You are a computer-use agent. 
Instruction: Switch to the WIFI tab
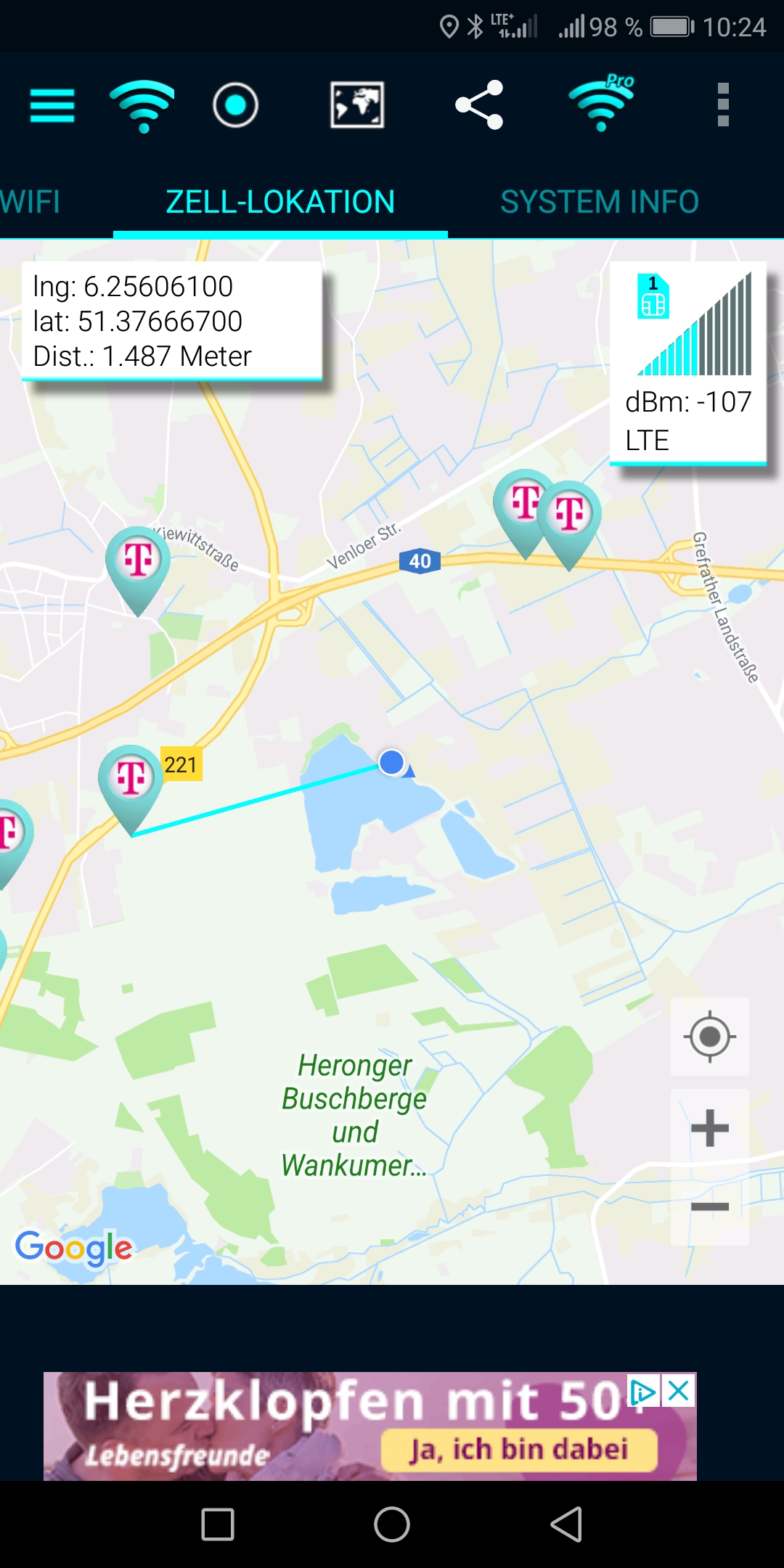click(30, 202)
